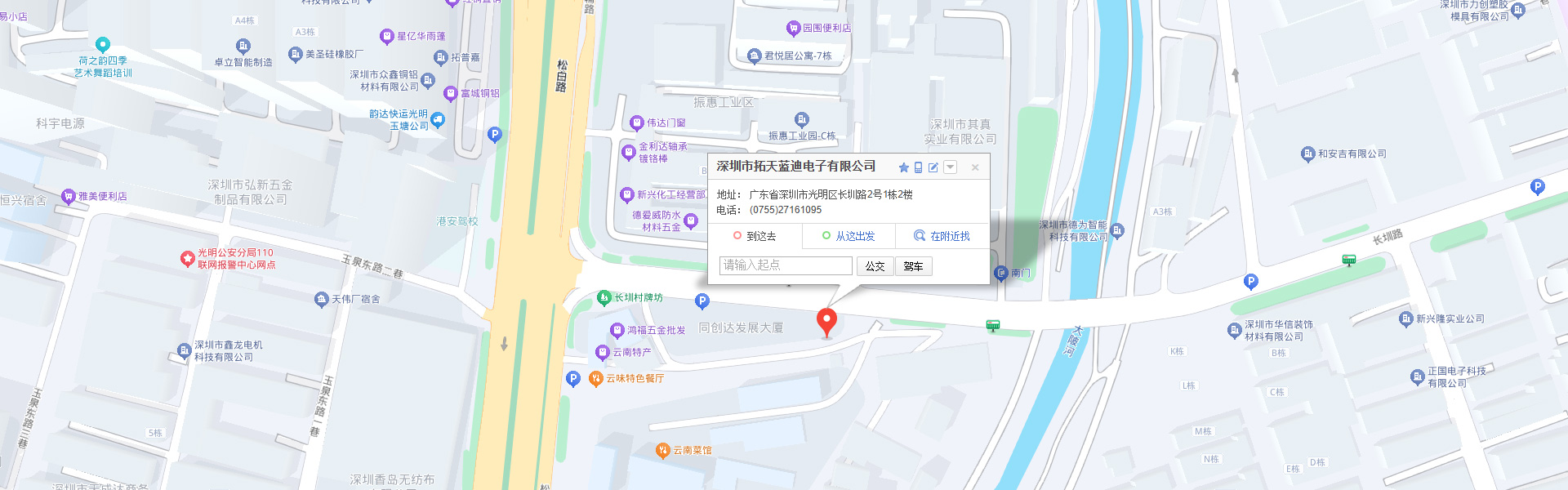The width and height of the screenshot is (1568, 490).
Task: Get 公交 transit directions
Action: coord(875,266)
